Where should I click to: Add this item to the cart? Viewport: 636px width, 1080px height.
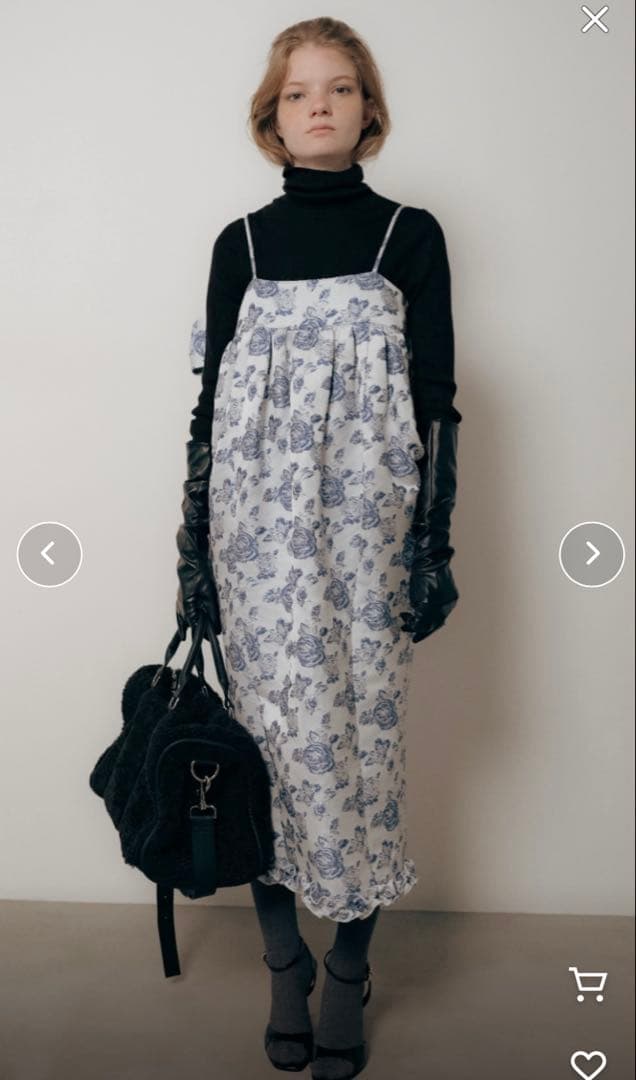587,984
